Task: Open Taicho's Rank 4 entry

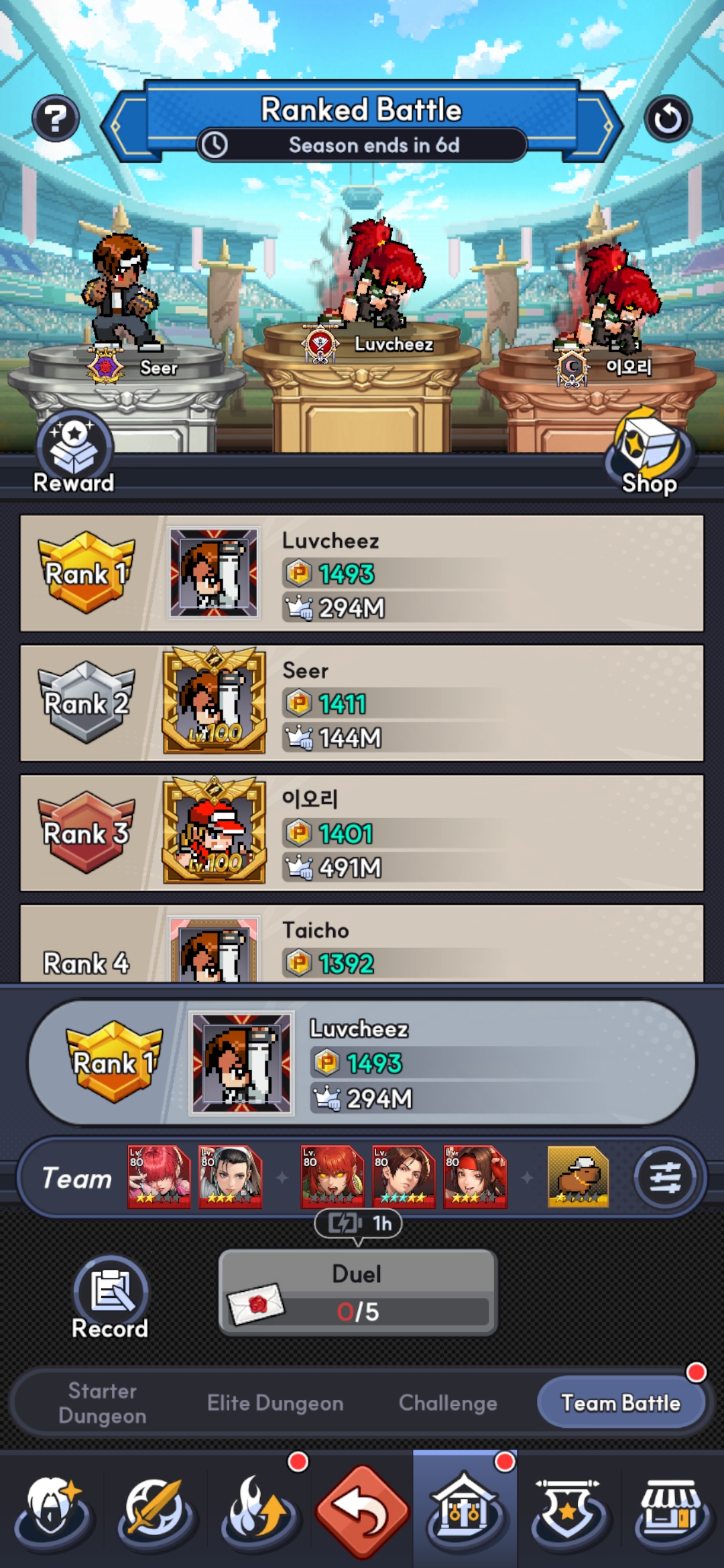Action: (362, 943)
